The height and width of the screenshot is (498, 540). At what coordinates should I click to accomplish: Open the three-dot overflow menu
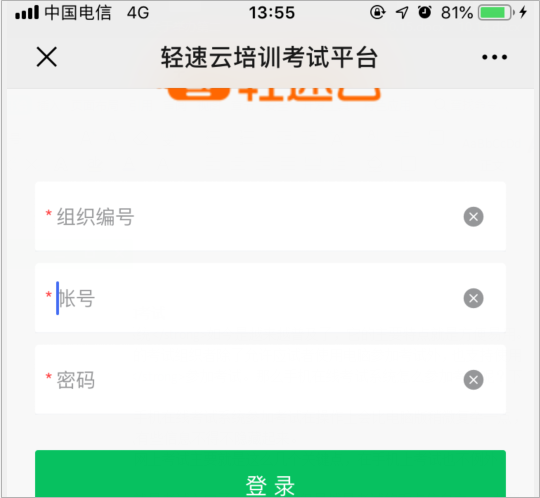coord(495,57)
